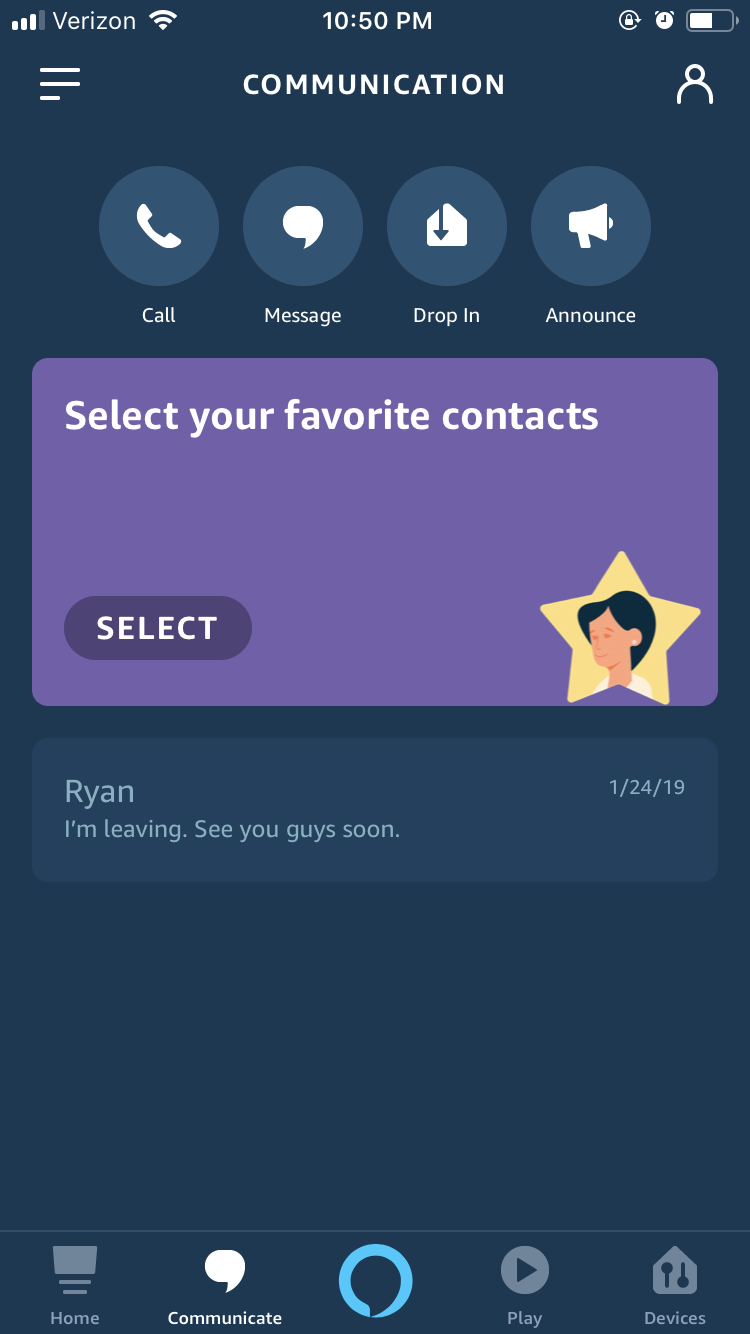
Task: Tap SELECT to choose favorite contacts
Action: 158,628
